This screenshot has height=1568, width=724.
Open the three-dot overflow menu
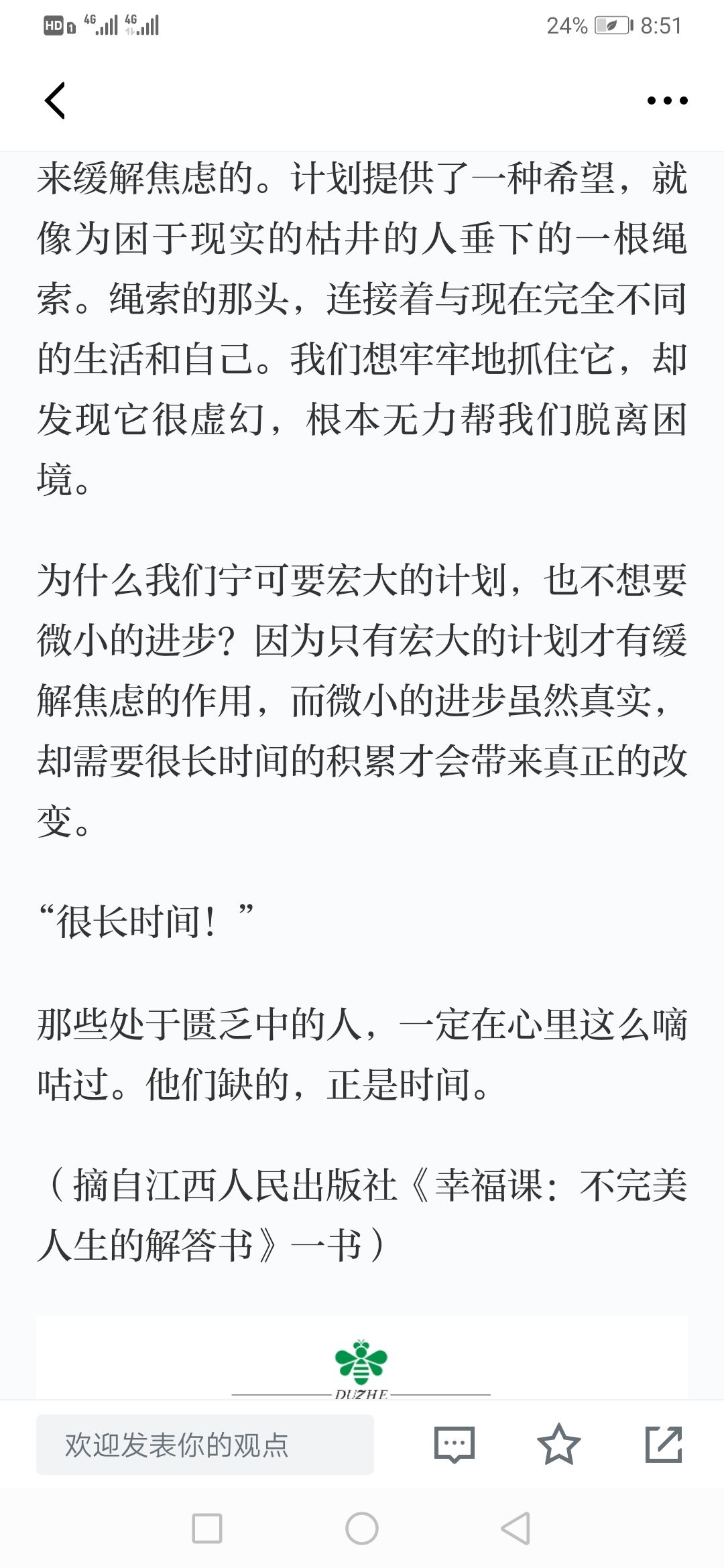[x=667, y=101]
